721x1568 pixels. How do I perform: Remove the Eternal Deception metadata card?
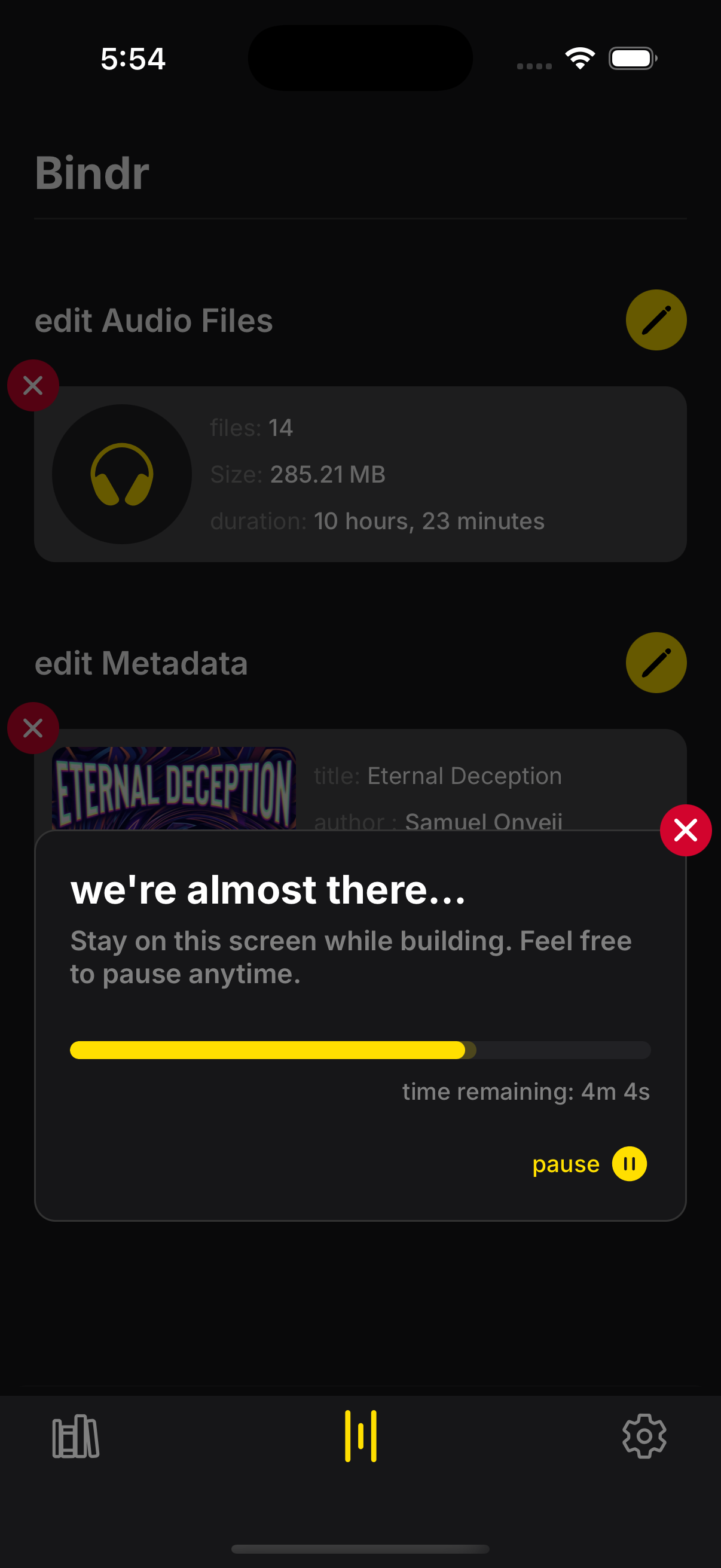click(33, 728)
